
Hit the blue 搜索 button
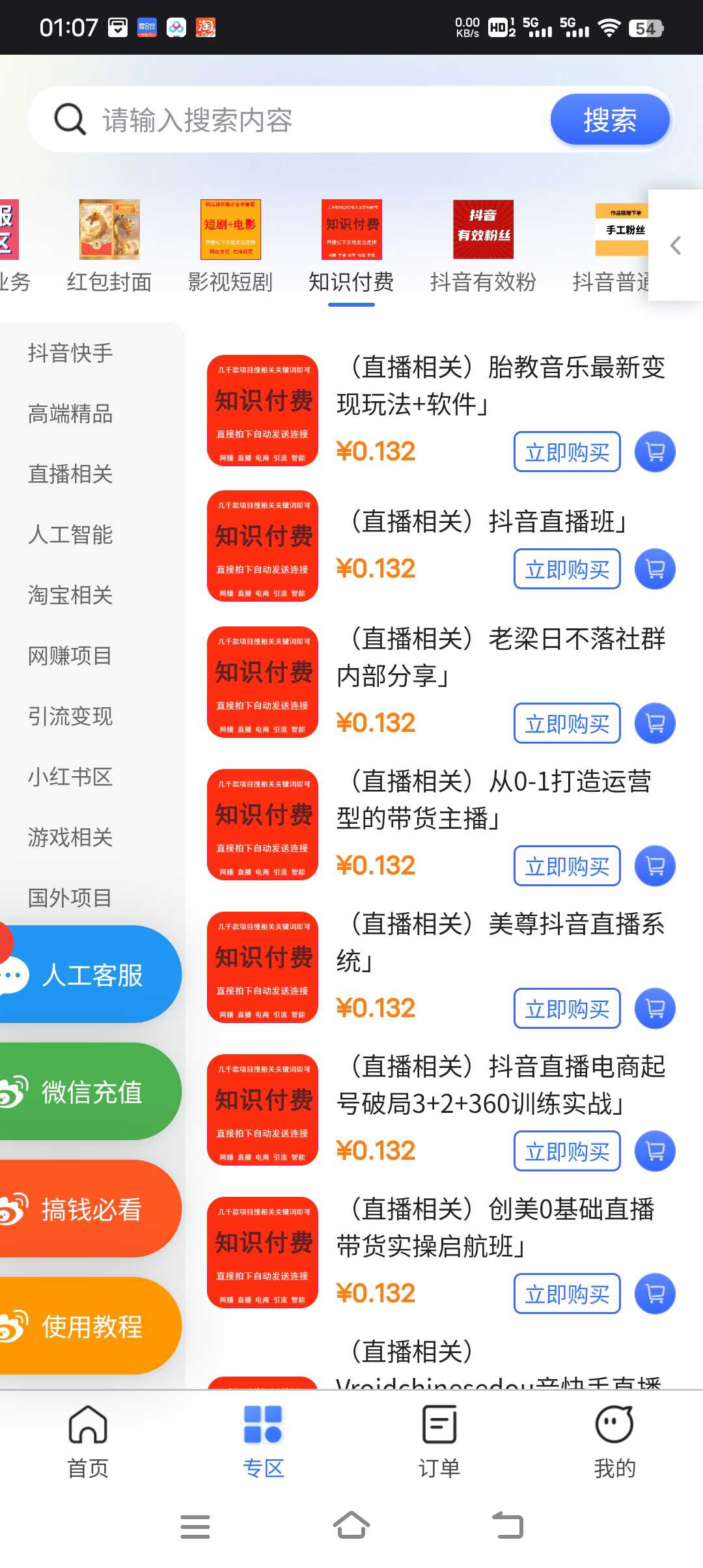(610, 120)
